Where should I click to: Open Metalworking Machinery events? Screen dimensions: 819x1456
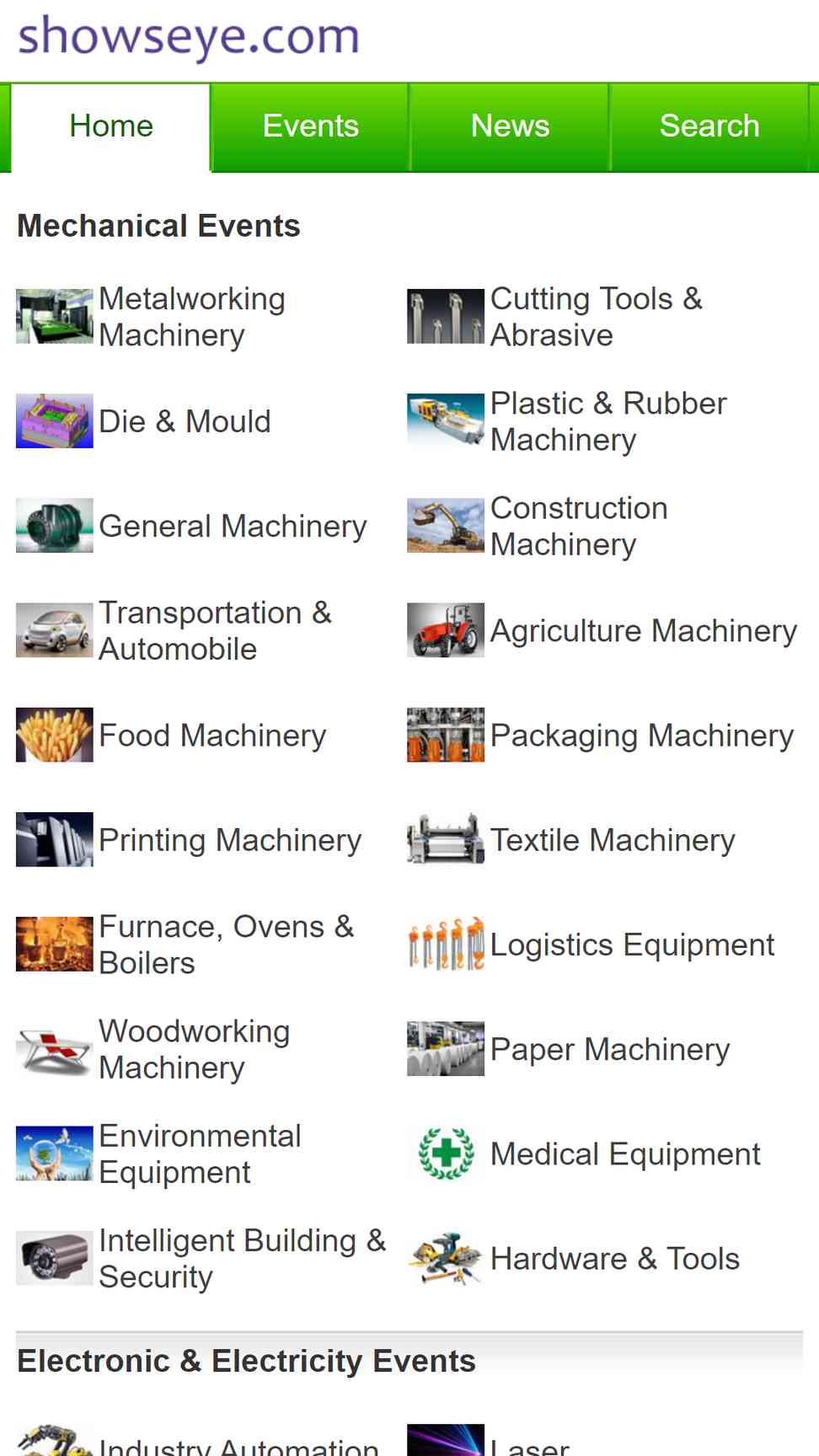pyautogui.click(x=192, y=317)
